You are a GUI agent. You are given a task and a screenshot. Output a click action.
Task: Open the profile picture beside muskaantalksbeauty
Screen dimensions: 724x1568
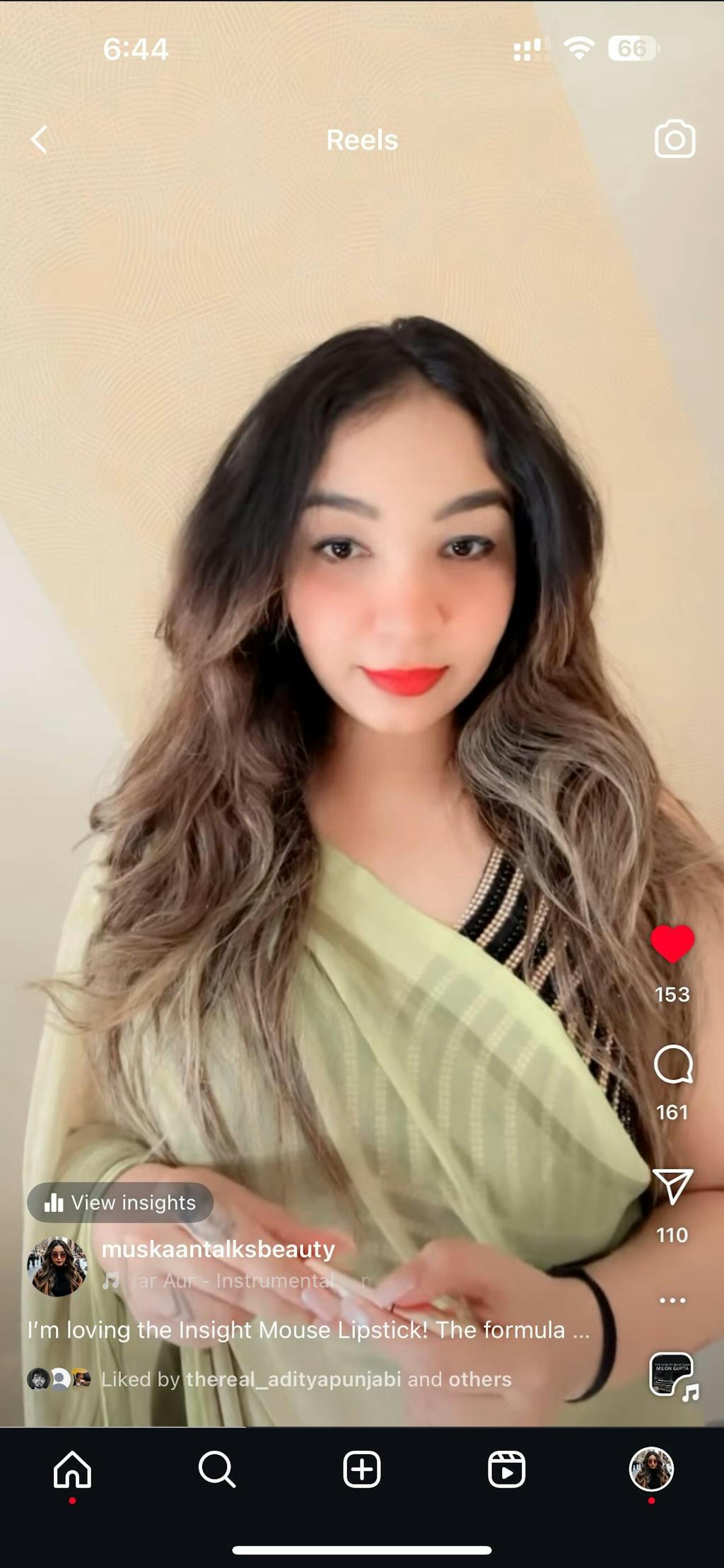pyautogui.click(x=57, y=1267)
